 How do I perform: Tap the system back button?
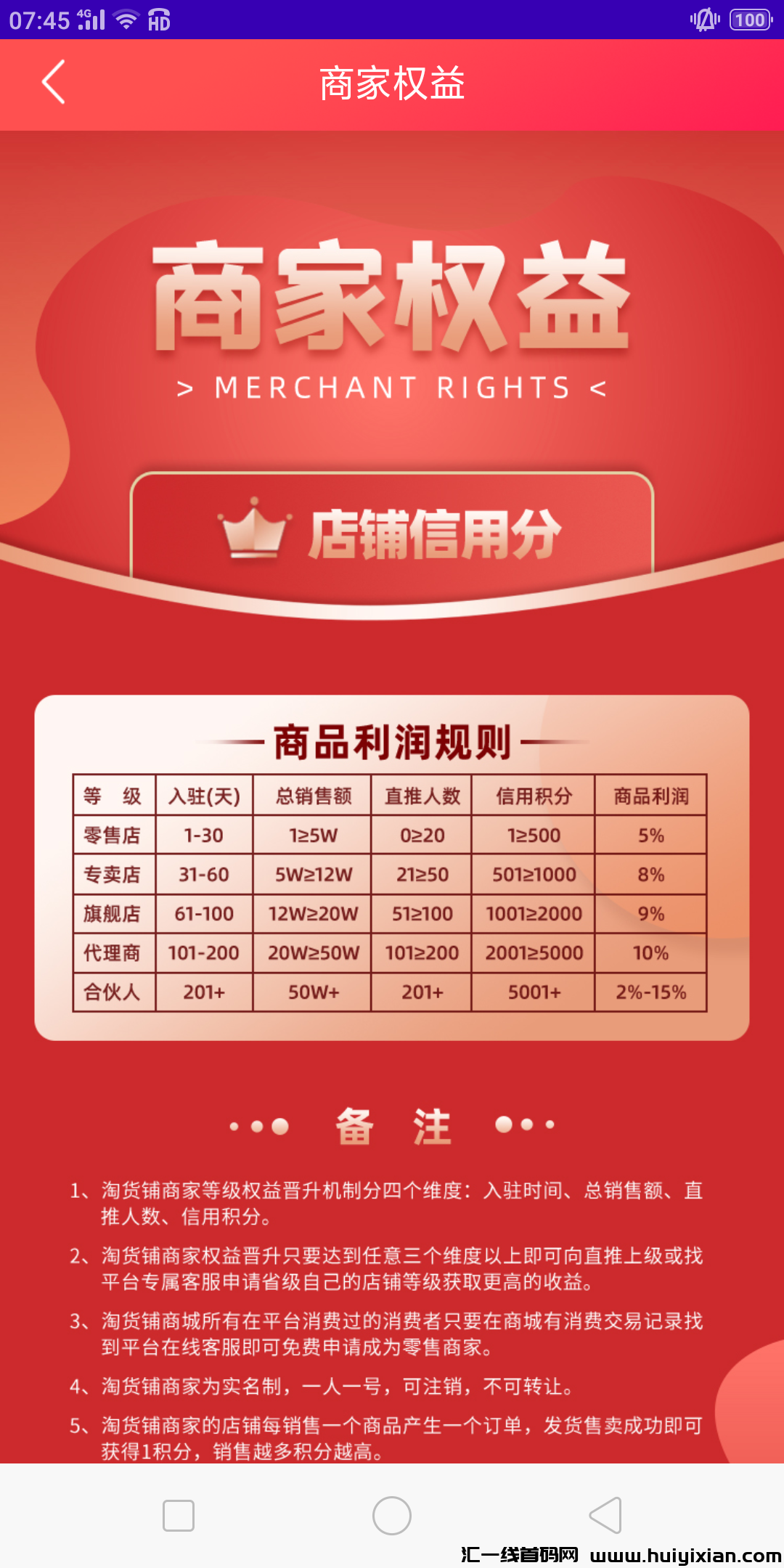[605, 1515]
